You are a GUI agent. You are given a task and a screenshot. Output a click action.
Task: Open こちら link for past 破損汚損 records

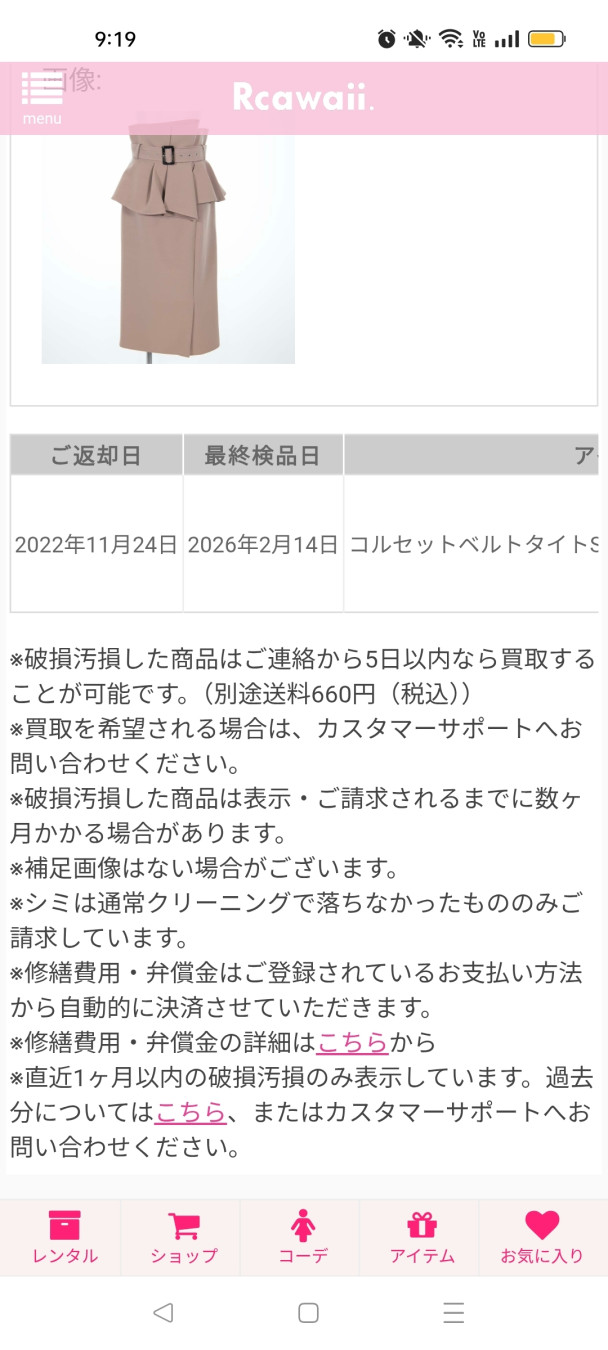(x=190, y=1111)
